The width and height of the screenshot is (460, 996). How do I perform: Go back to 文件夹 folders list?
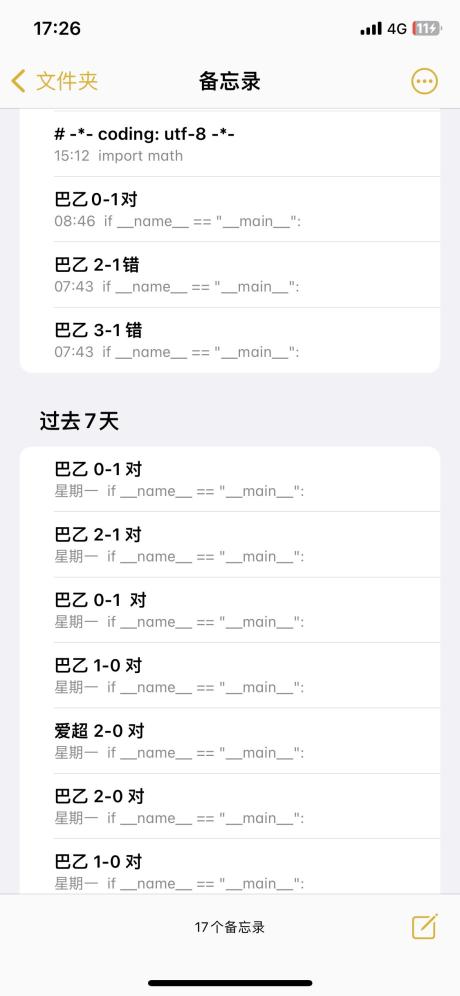click(55, 81)
